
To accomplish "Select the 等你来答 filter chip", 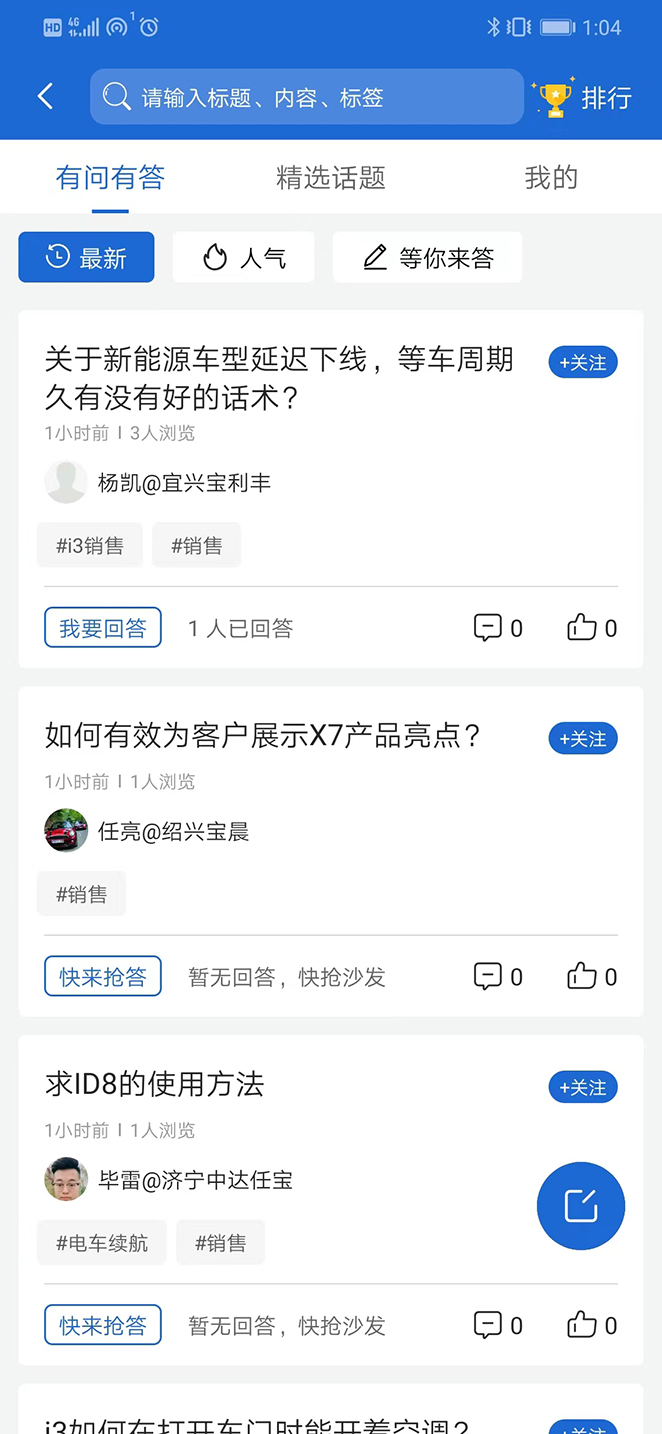I will click(x=427, y=258).
